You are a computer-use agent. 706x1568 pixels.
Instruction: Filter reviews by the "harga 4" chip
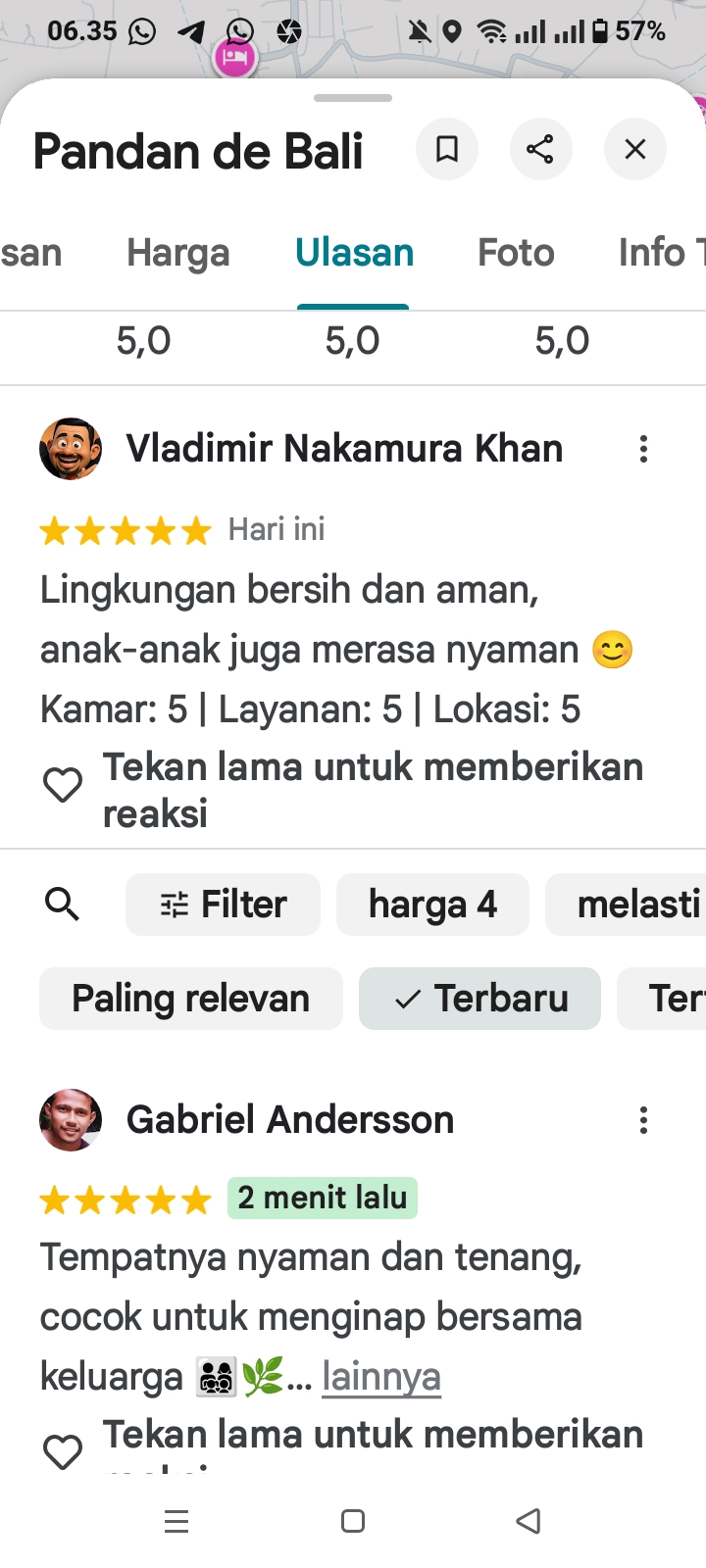tap(432, 904)
